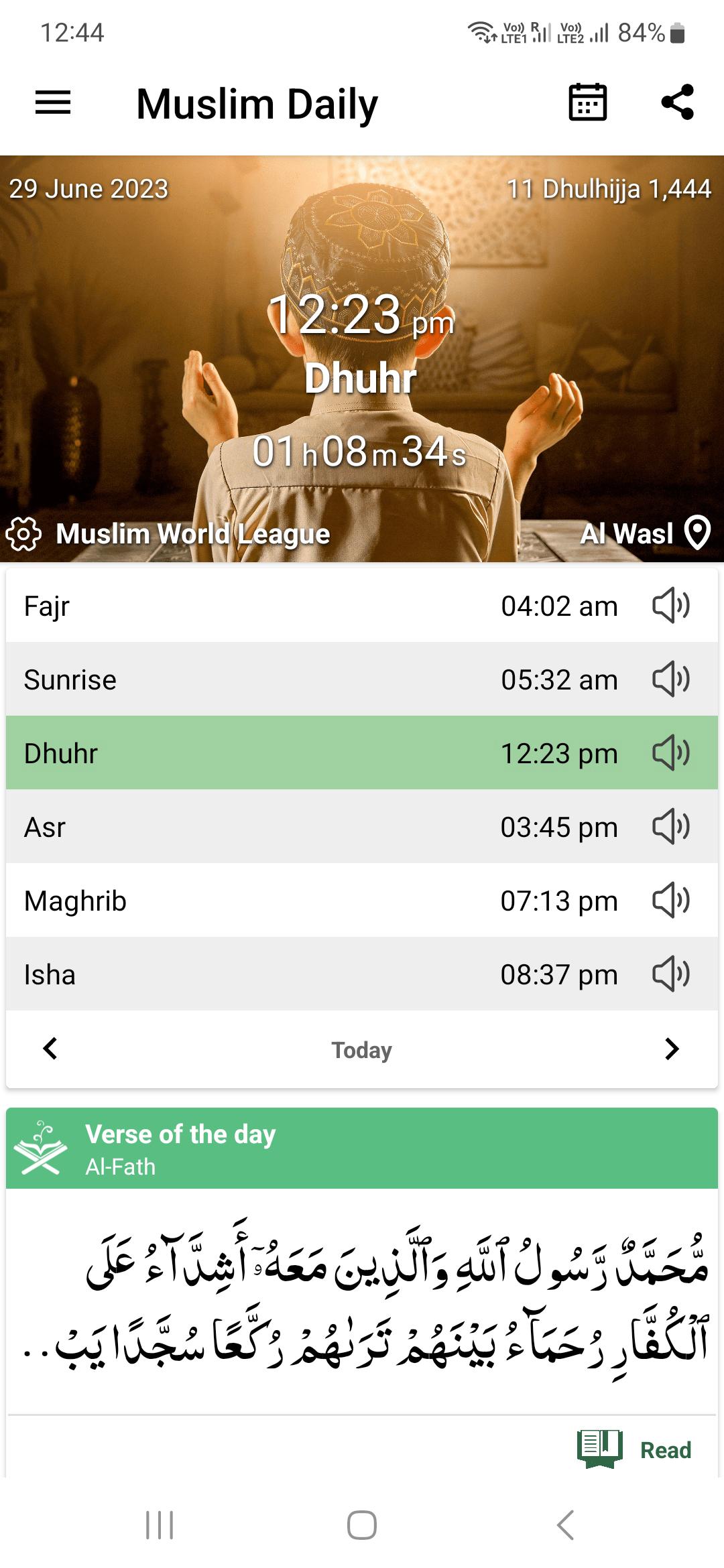Toggle Fajr adhan sound icon
The height and width of the screenshot is (1568, 724).
point(670,606)
